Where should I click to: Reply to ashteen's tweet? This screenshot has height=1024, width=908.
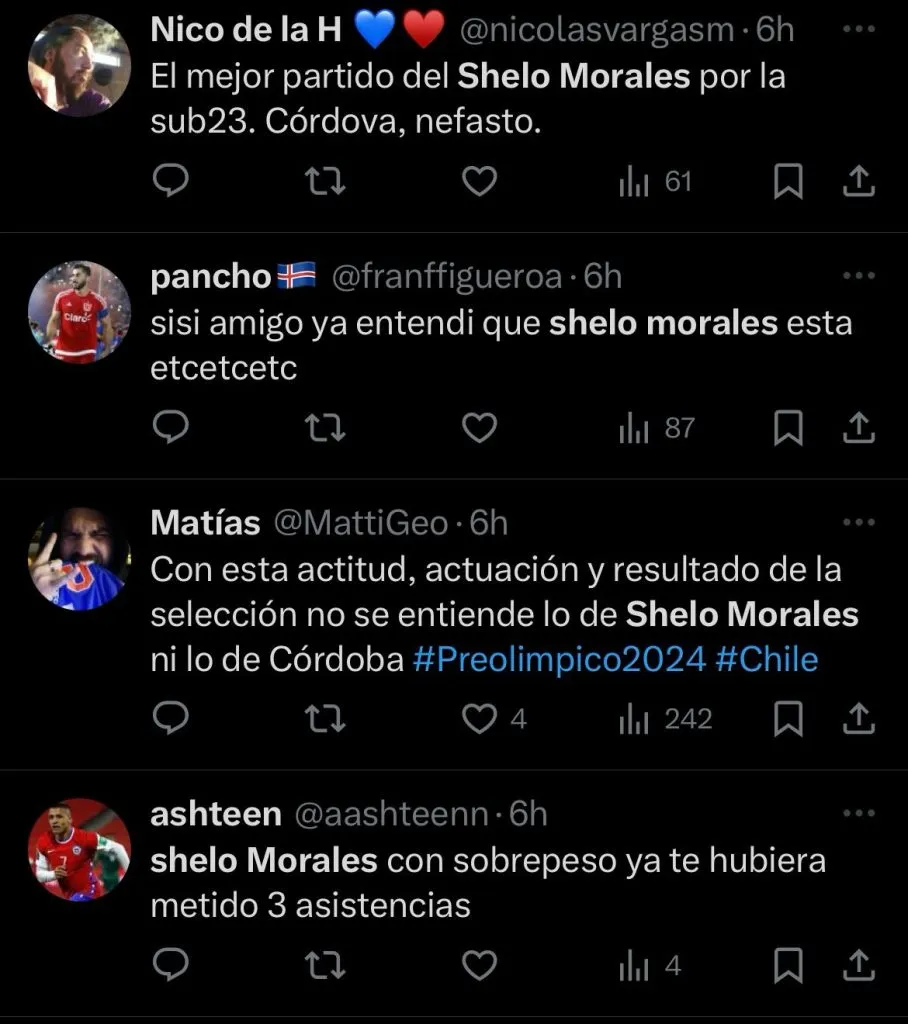click(x=172, y=965)
